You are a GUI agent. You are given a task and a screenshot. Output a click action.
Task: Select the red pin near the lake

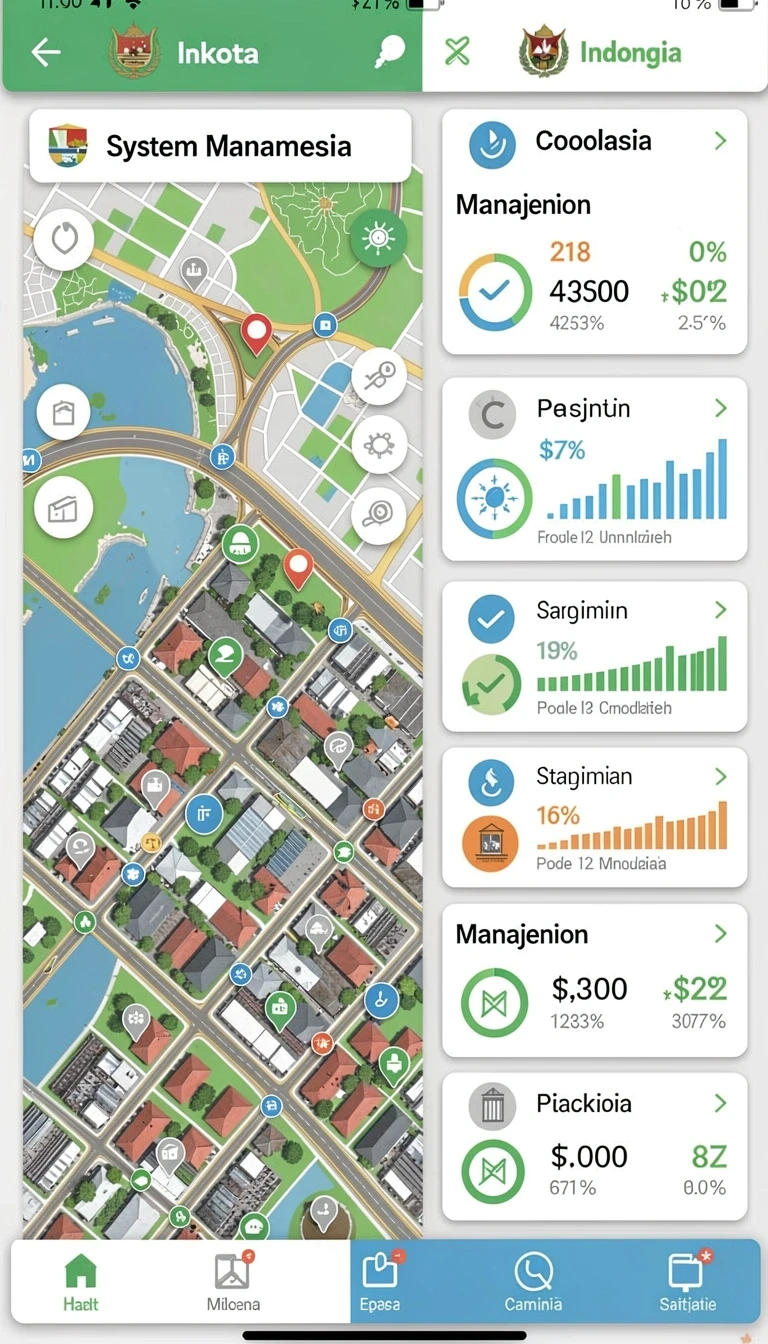click(x=257, y=333)
